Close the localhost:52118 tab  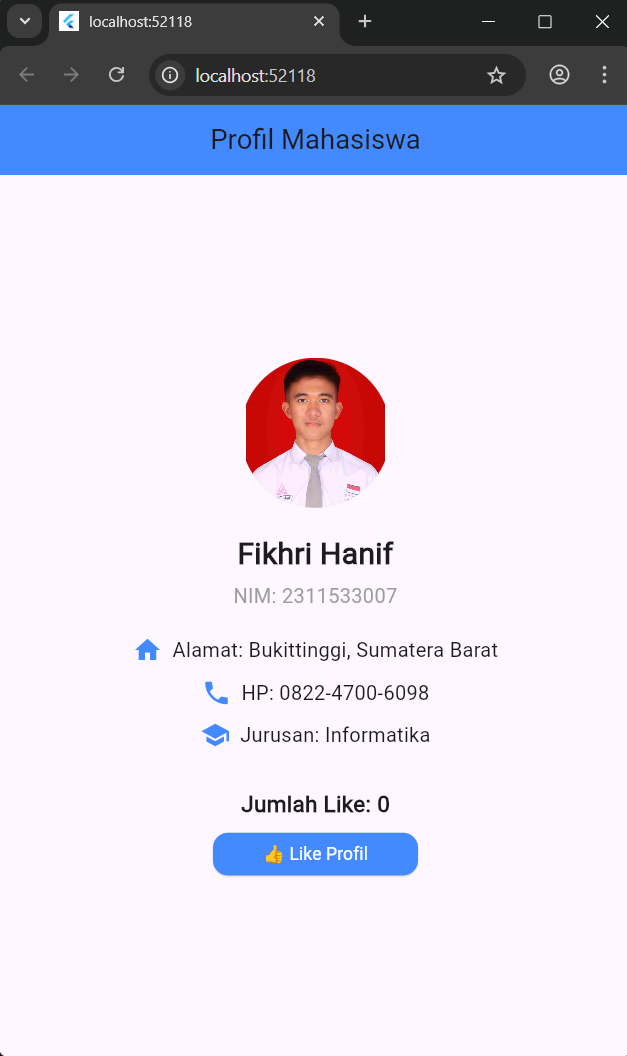tap(319, 21)
